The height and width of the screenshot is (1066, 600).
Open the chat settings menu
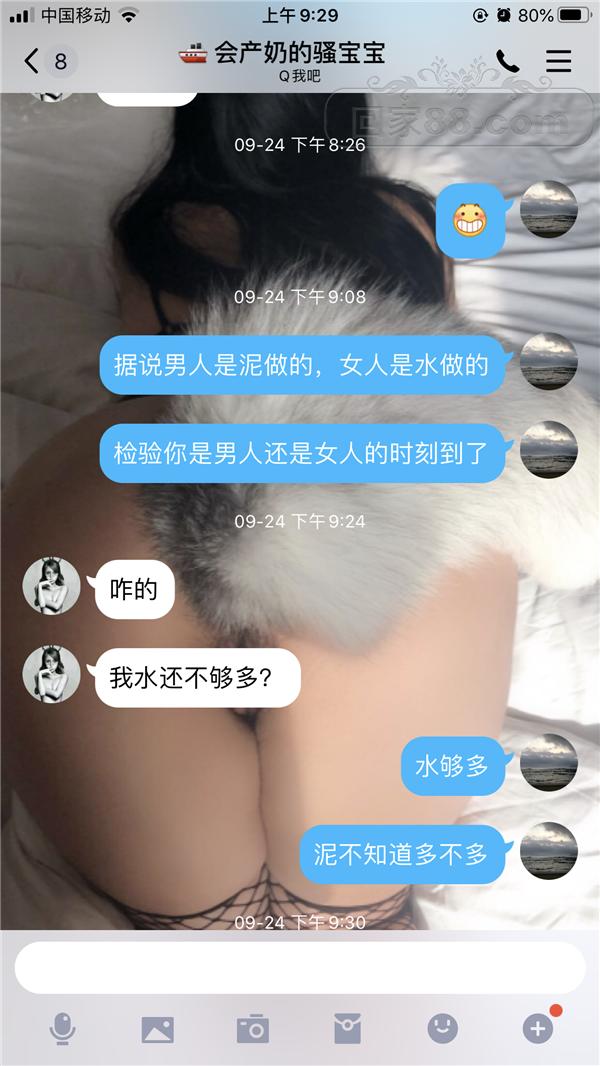tap(558, 61)
